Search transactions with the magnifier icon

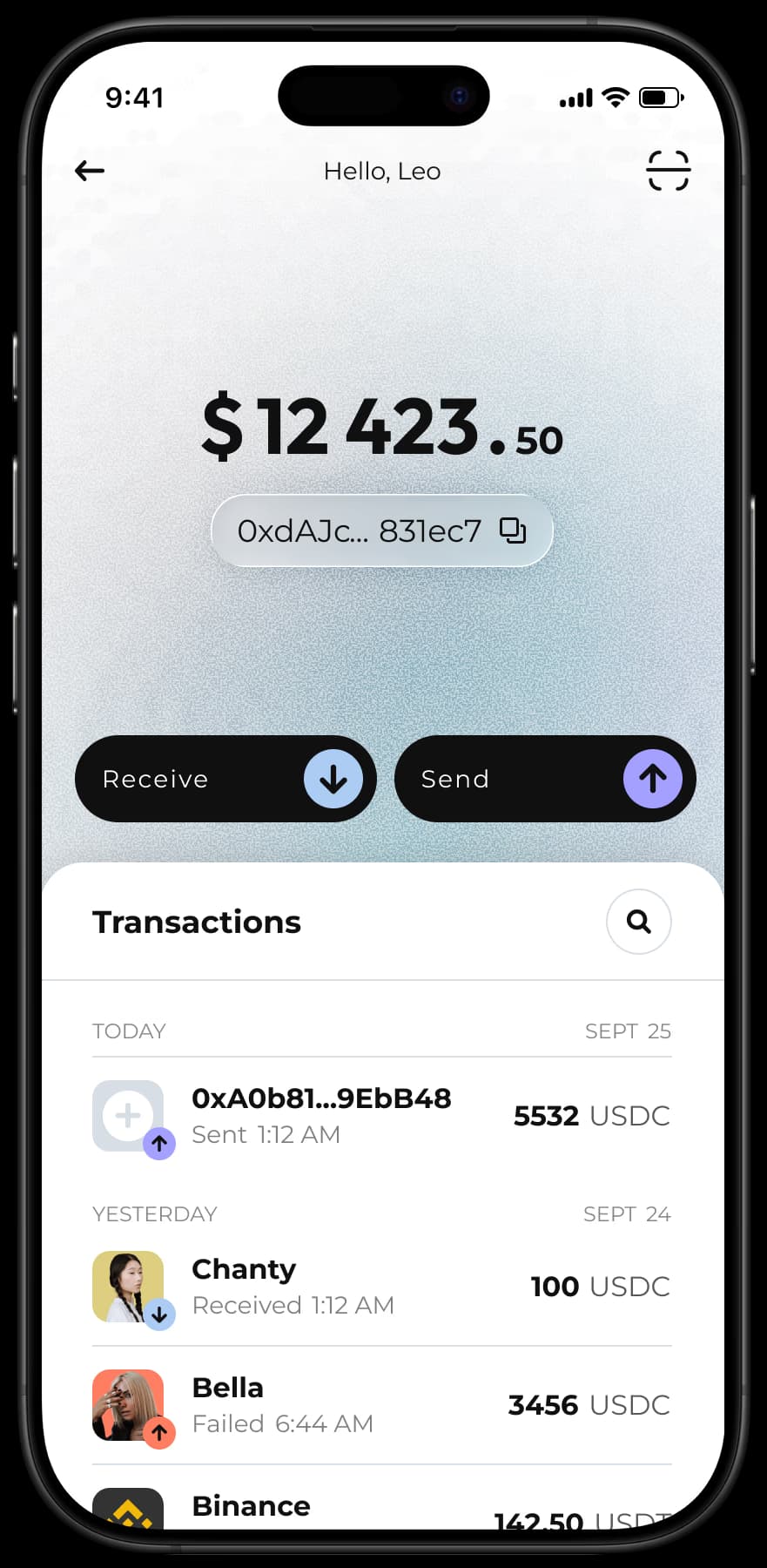coord(638,922)
